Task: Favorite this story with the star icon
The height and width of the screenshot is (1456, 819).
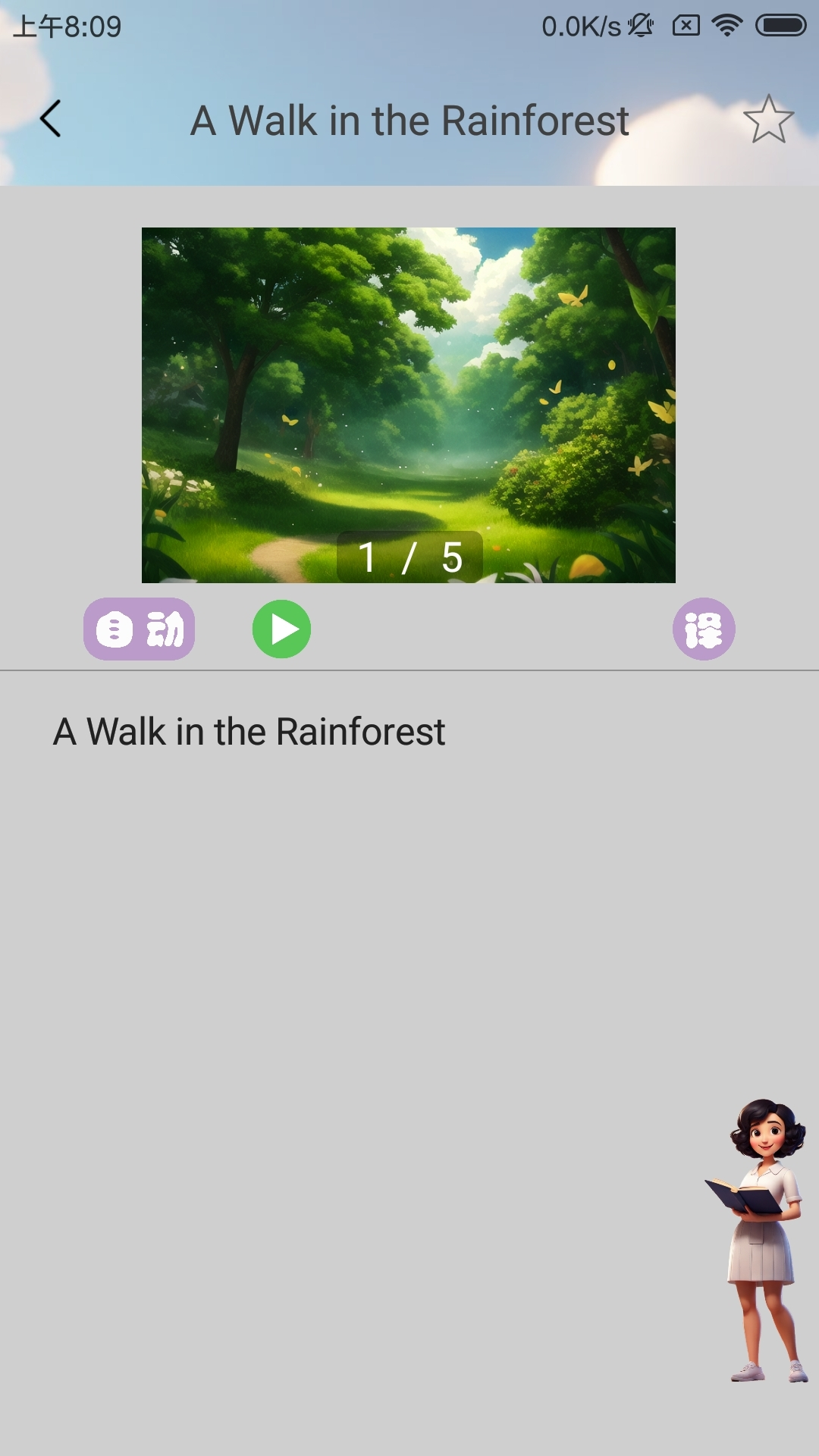Action: (x=767, y=120)
